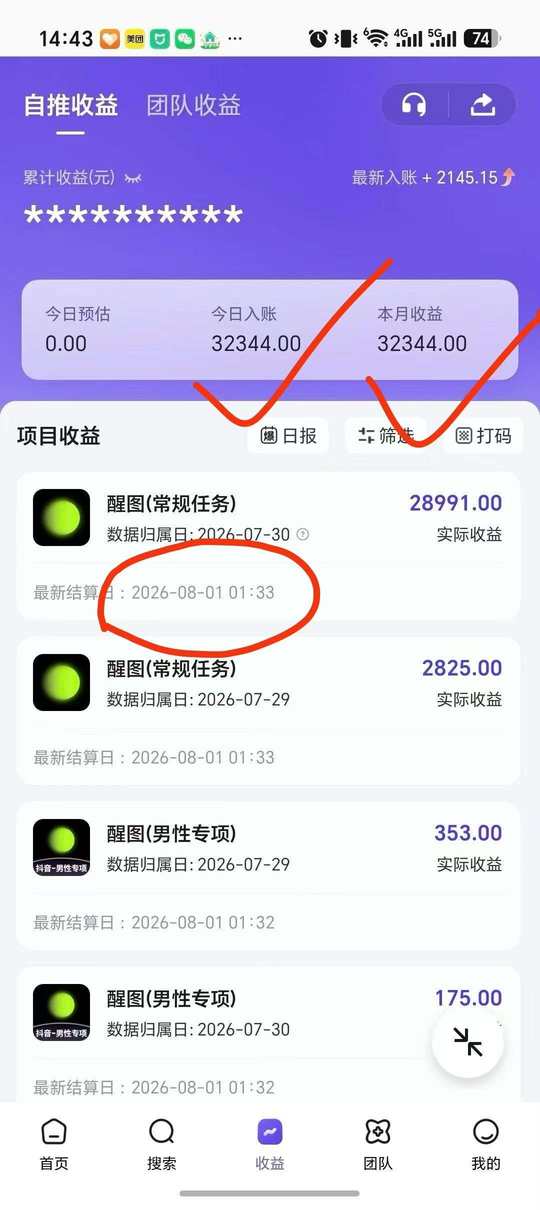Viewport: 540px width, 1210px height.
Task: Open the 筛选 filter options
Action: point(386,436)
